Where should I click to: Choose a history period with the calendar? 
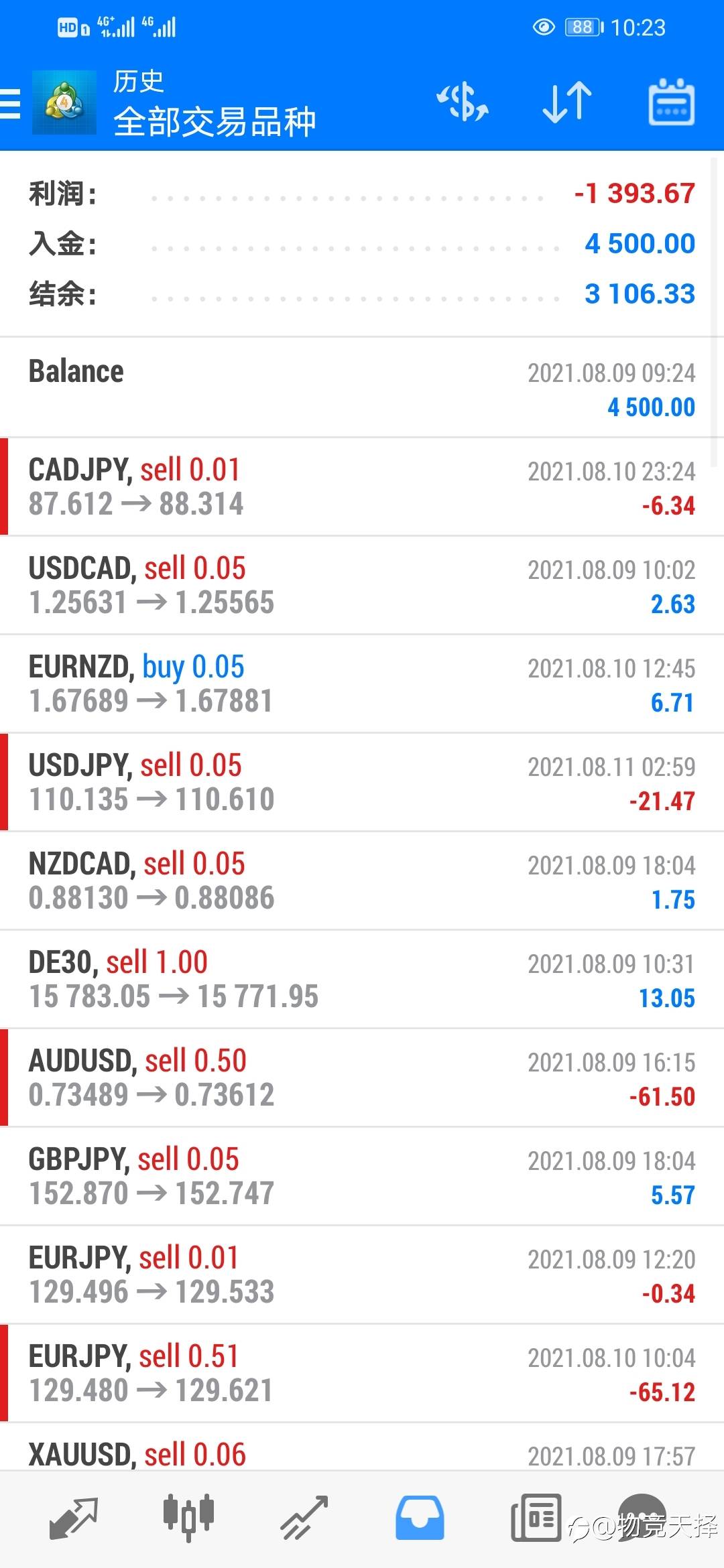[x=671, y=103]
